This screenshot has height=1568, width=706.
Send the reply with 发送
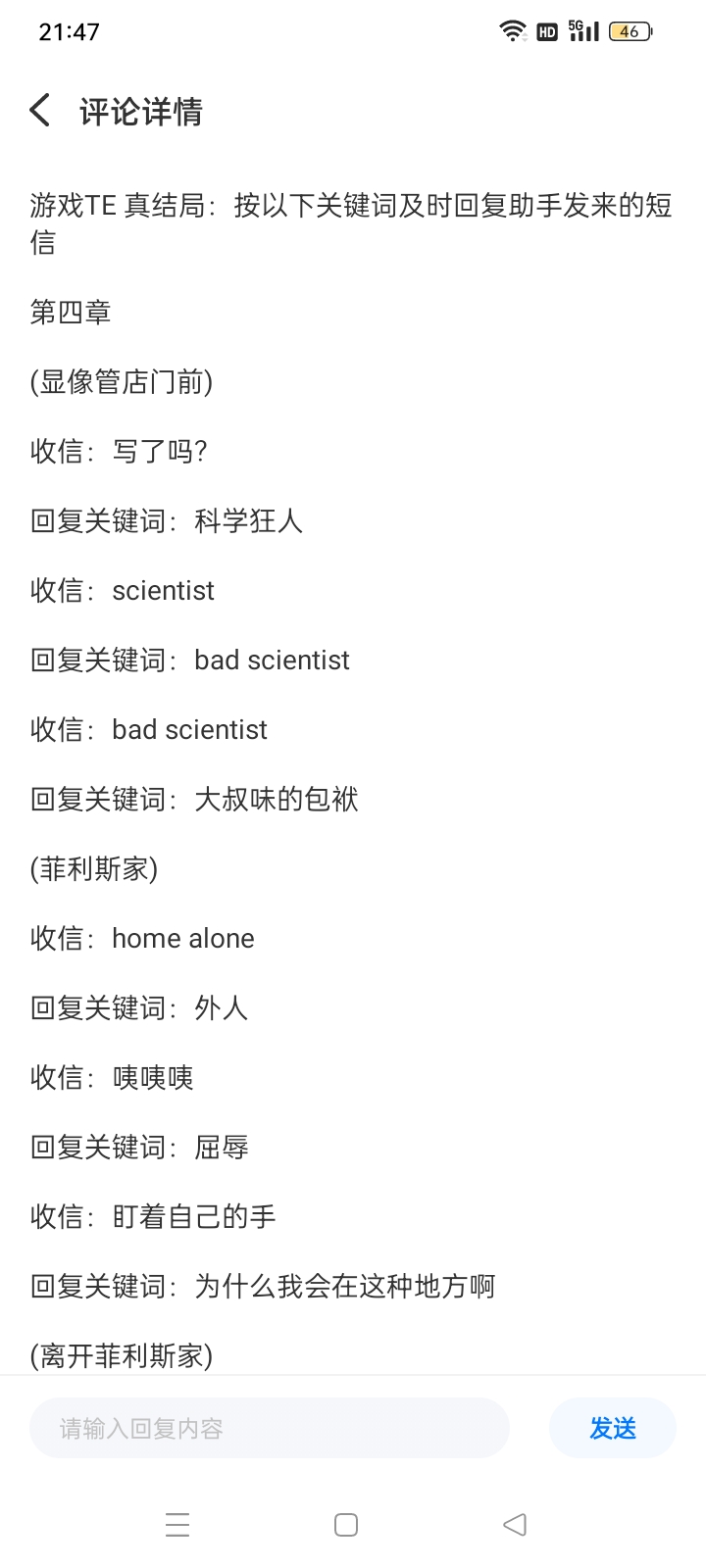click(x=613, y=1428)
